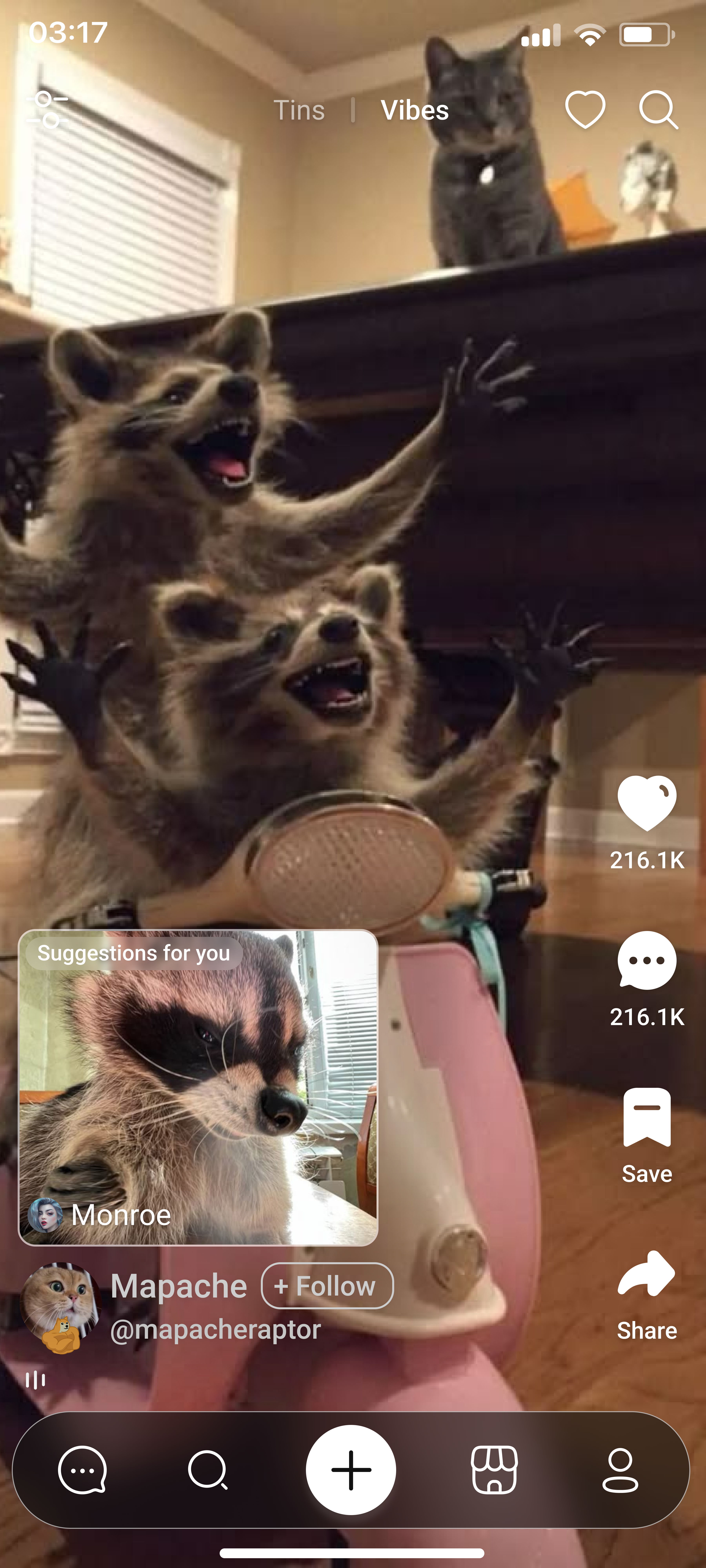Tap the audio bars icon
This screenshot has height=1568, width=706.
click(x=35, y=1380)
